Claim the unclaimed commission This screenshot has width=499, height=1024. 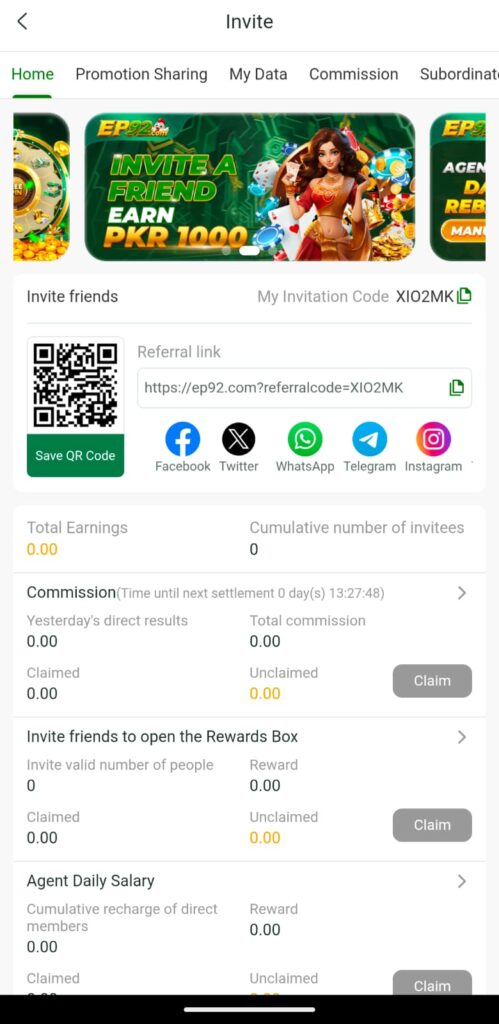[432, 681]
